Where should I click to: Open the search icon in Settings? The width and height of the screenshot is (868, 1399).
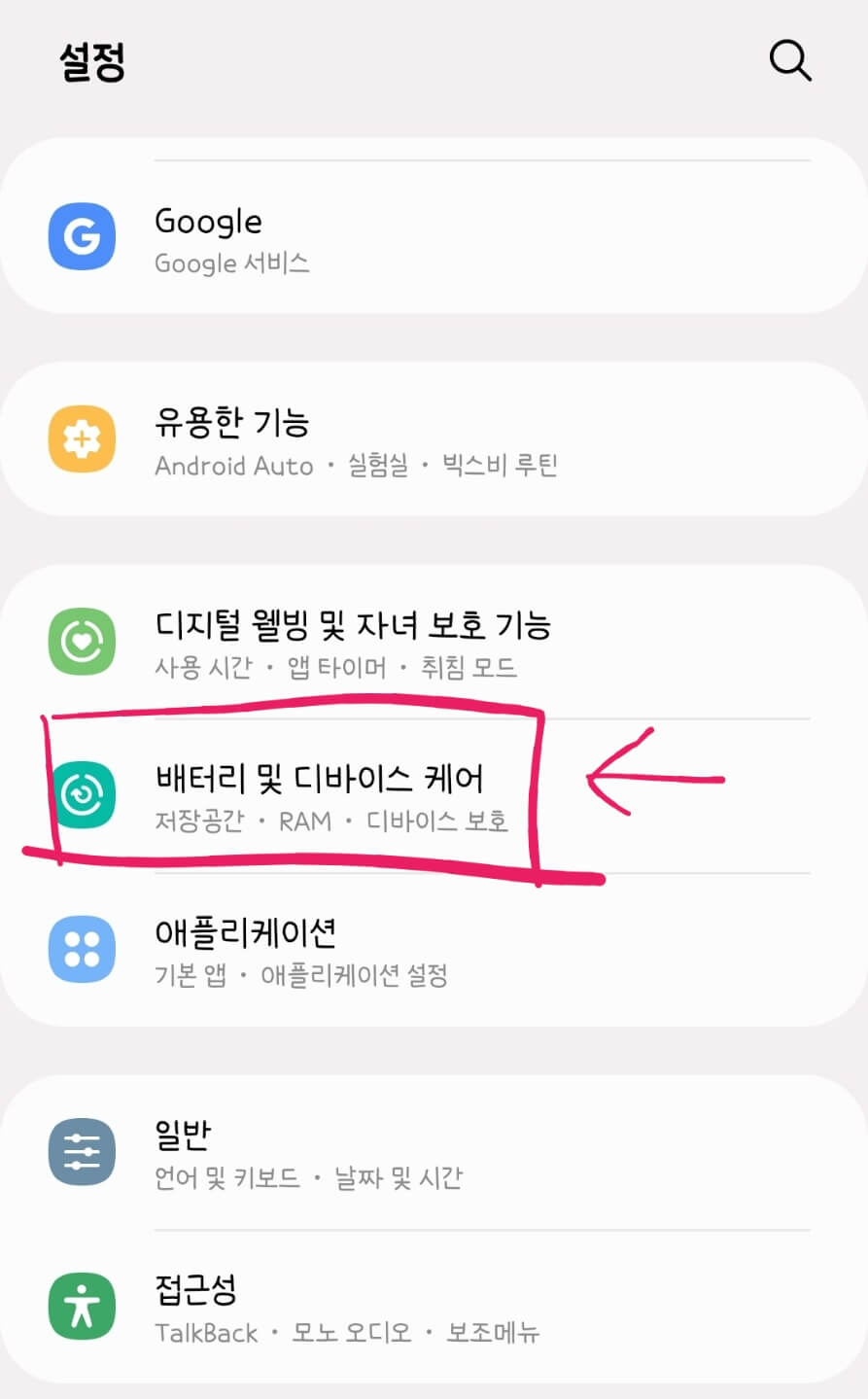[x=789, y=60]
